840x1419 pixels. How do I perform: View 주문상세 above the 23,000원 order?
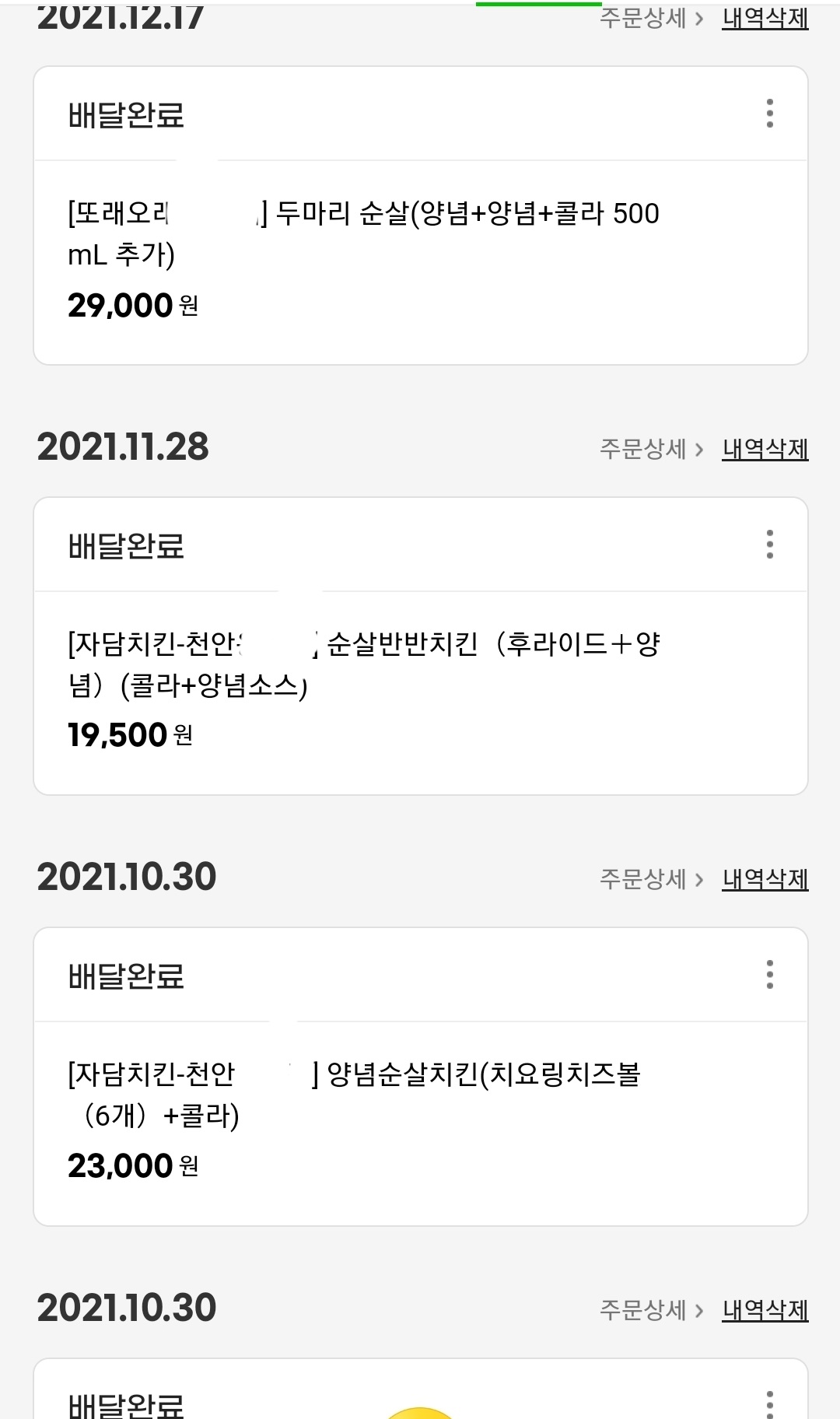[651, 879]
